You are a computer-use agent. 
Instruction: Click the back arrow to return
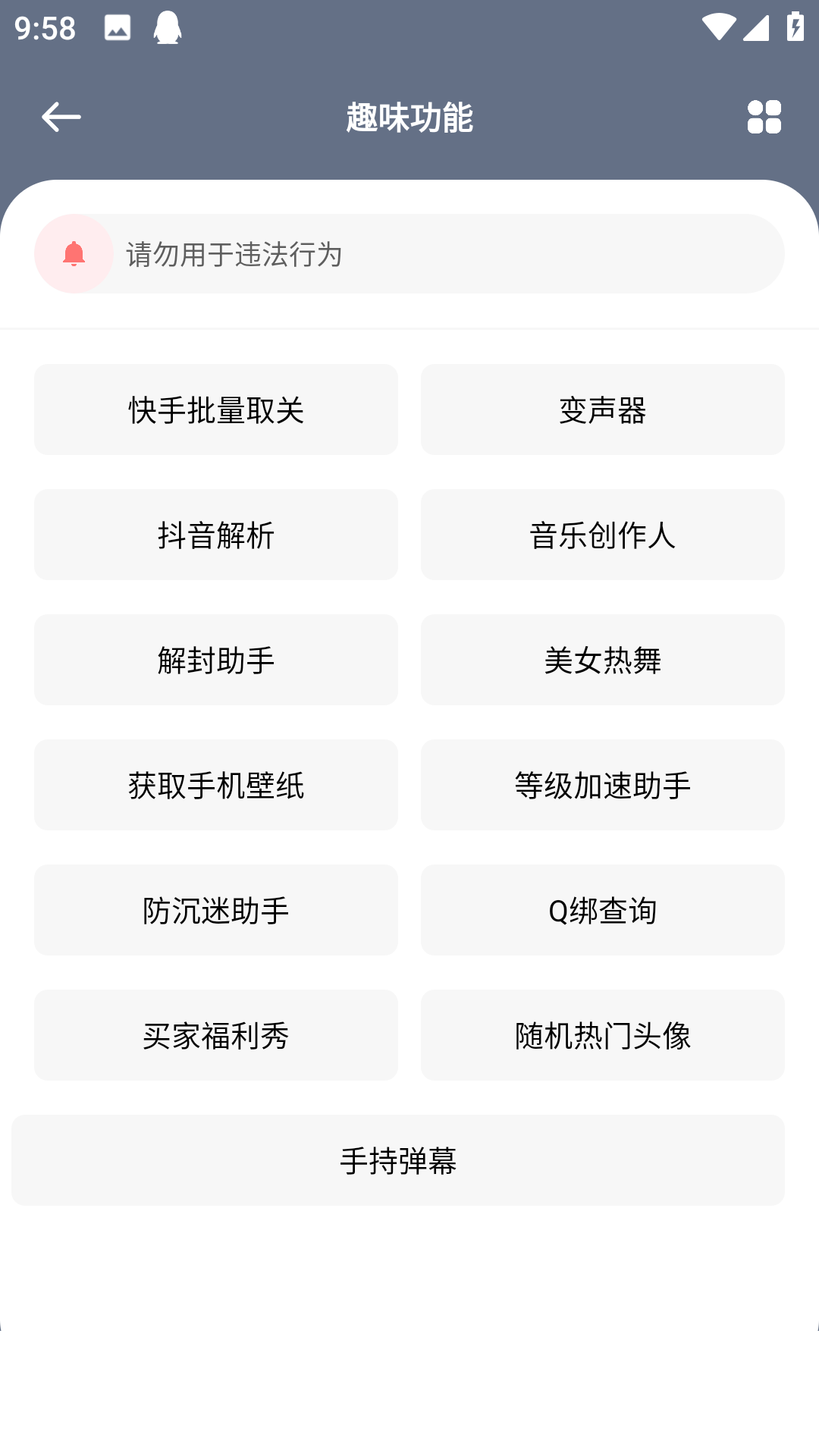[x=61, y=116]
